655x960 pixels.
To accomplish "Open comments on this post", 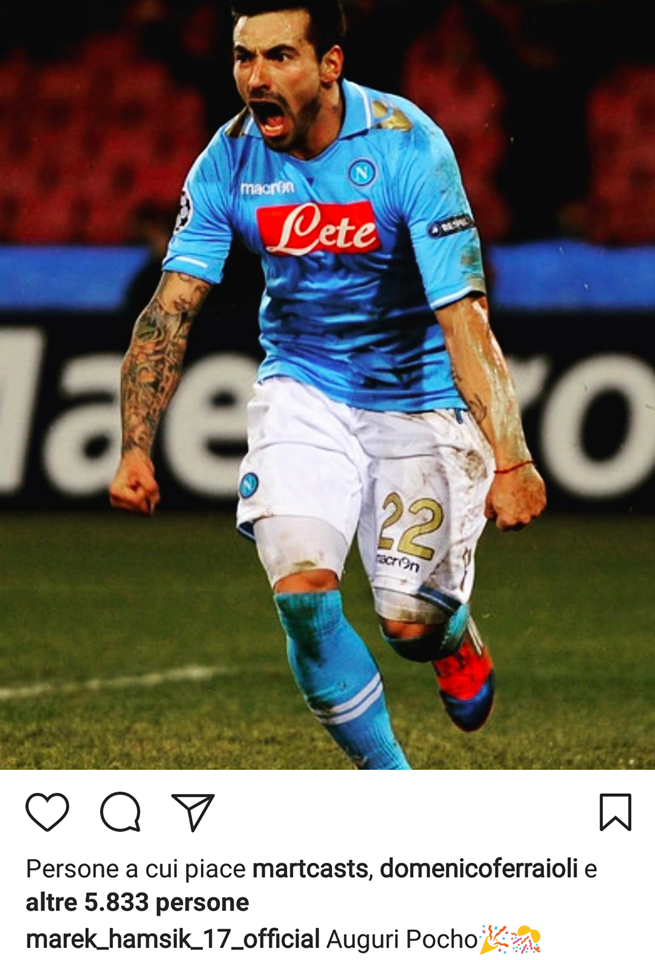I will (120, 812).
